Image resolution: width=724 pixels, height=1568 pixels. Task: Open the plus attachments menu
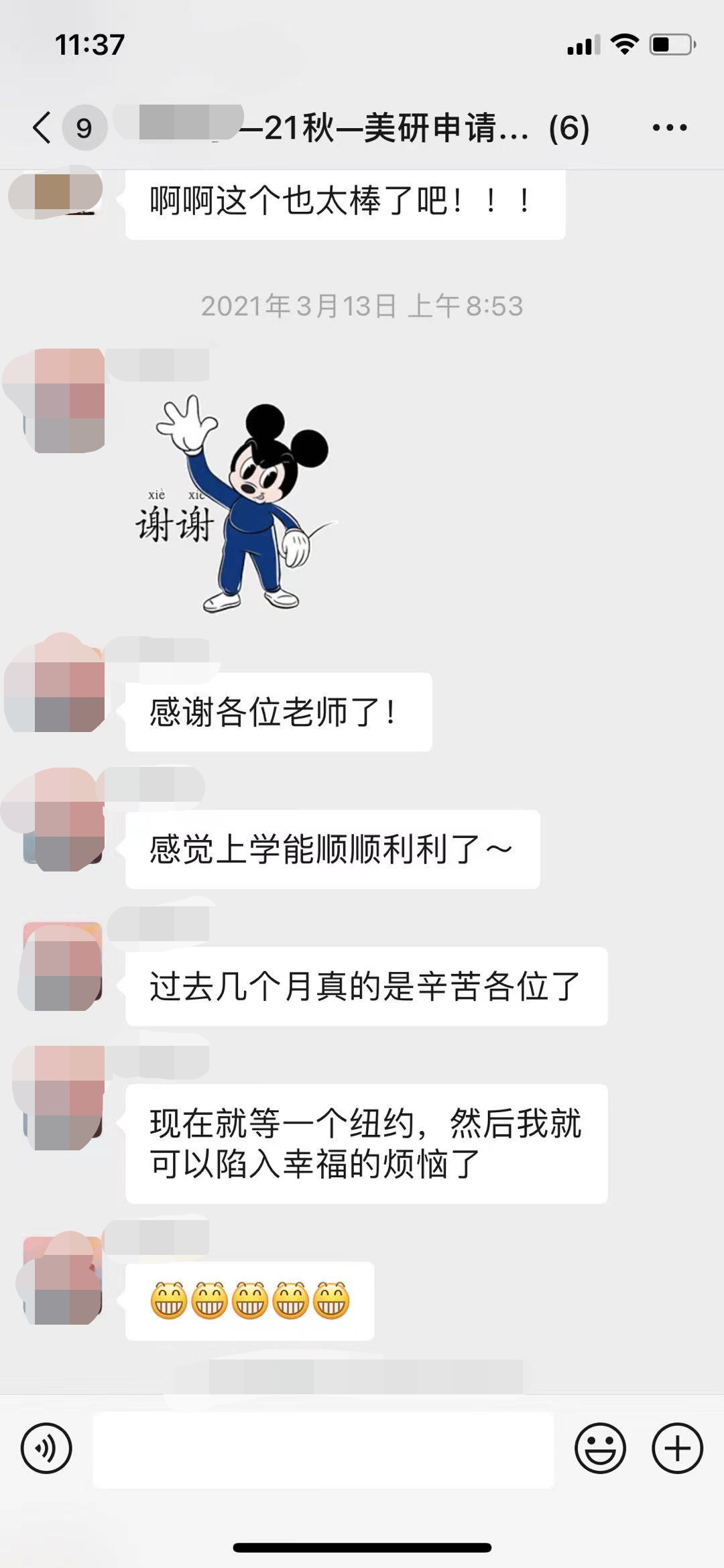(677, 1448)
